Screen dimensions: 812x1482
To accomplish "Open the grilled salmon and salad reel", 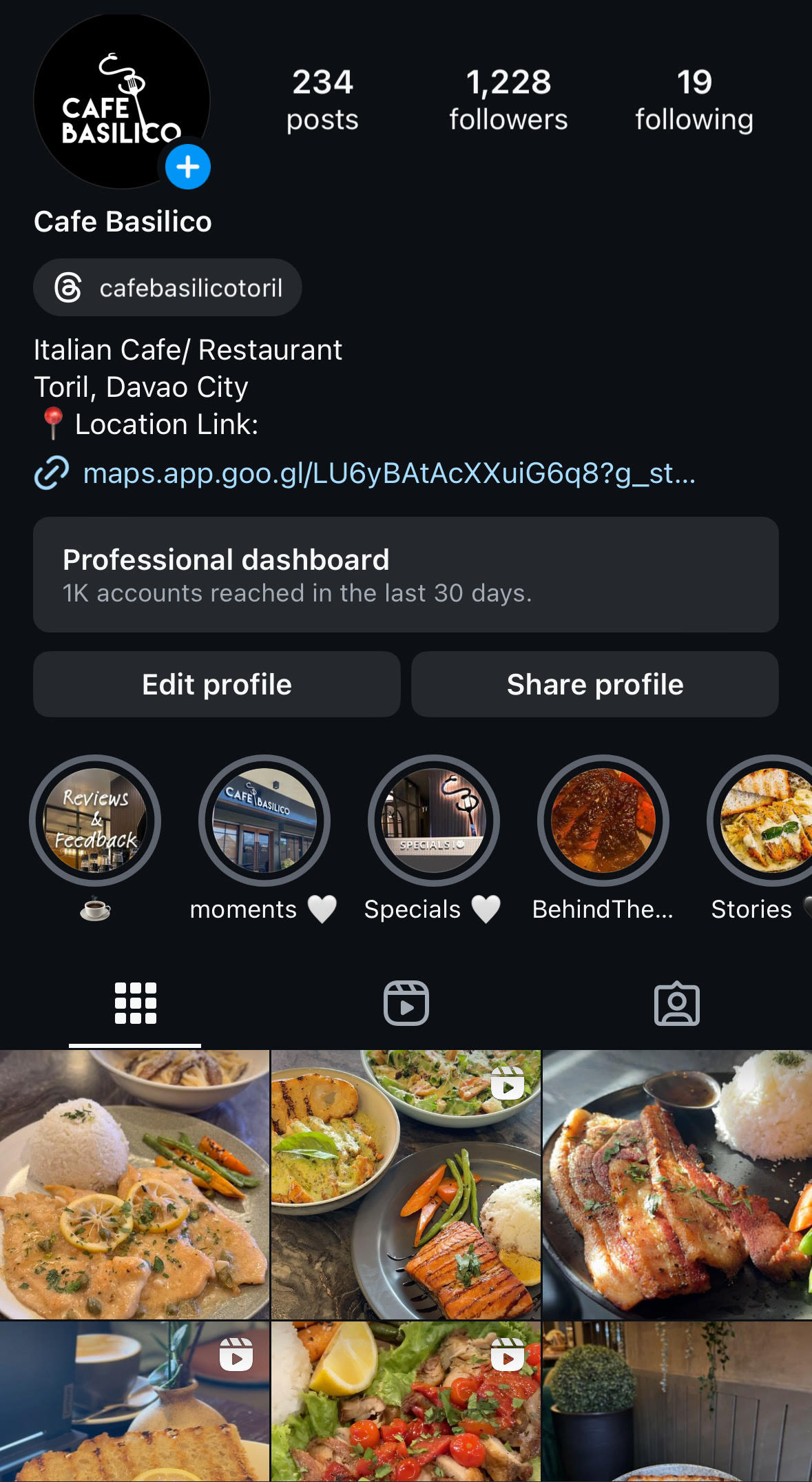I will click(406, 1184).
